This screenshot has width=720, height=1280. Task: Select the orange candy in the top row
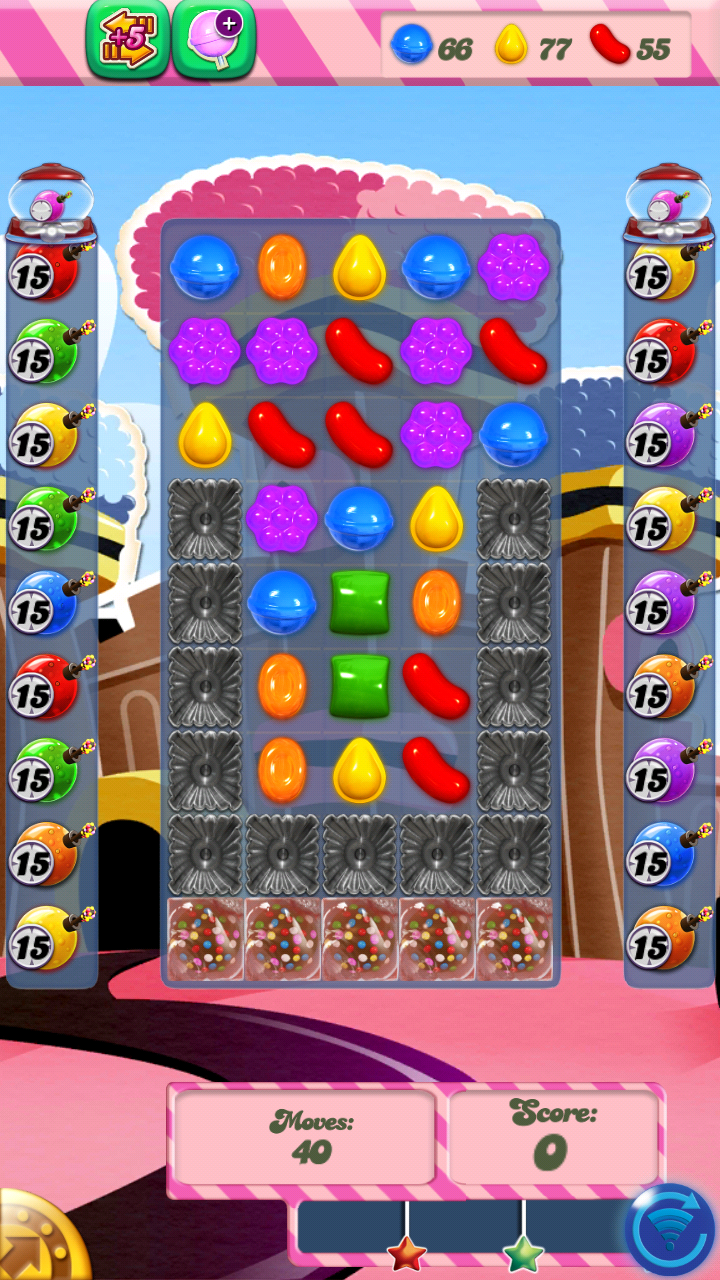point(282,267)
